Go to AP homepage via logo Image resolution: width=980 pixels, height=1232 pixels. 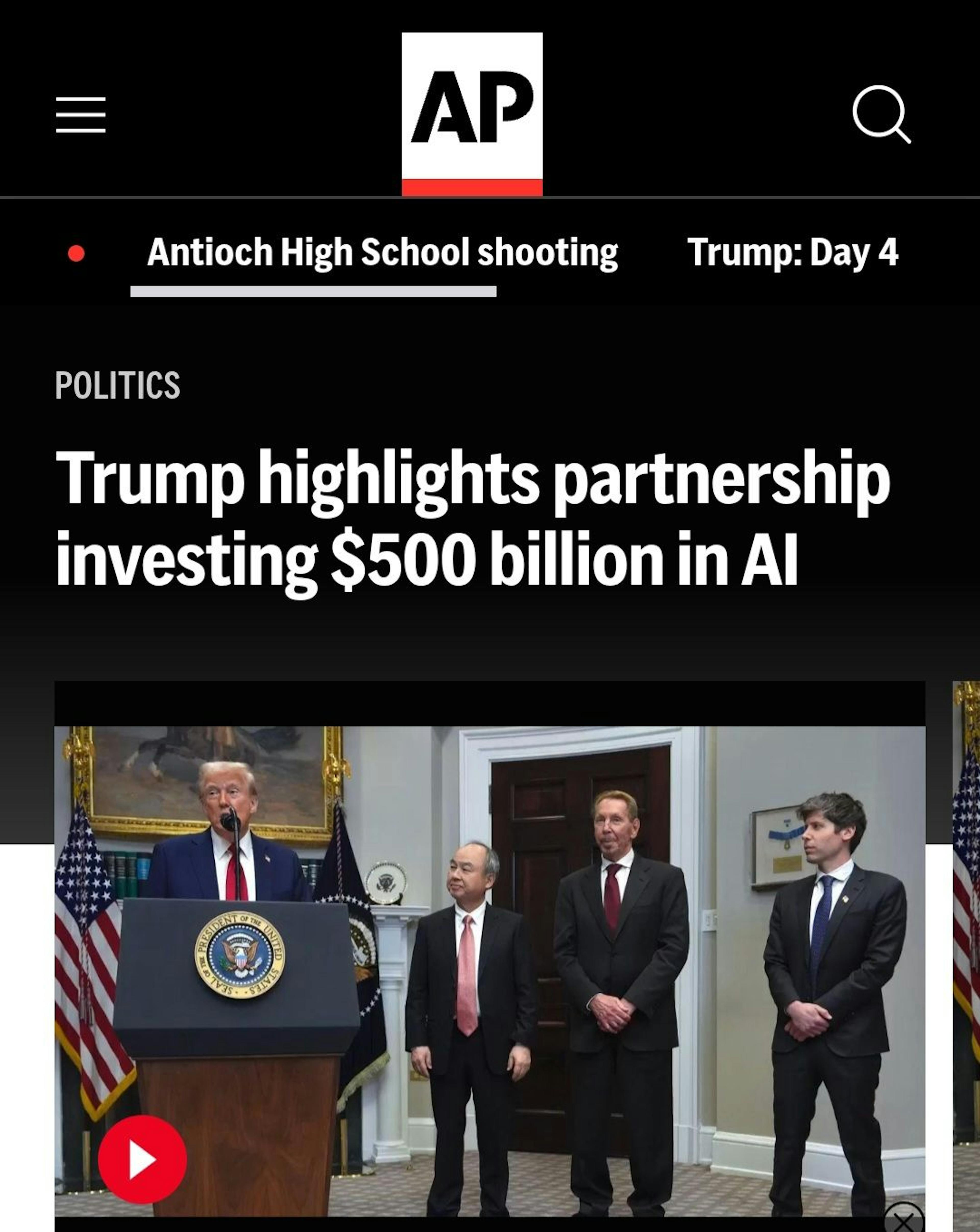[472, 114]
